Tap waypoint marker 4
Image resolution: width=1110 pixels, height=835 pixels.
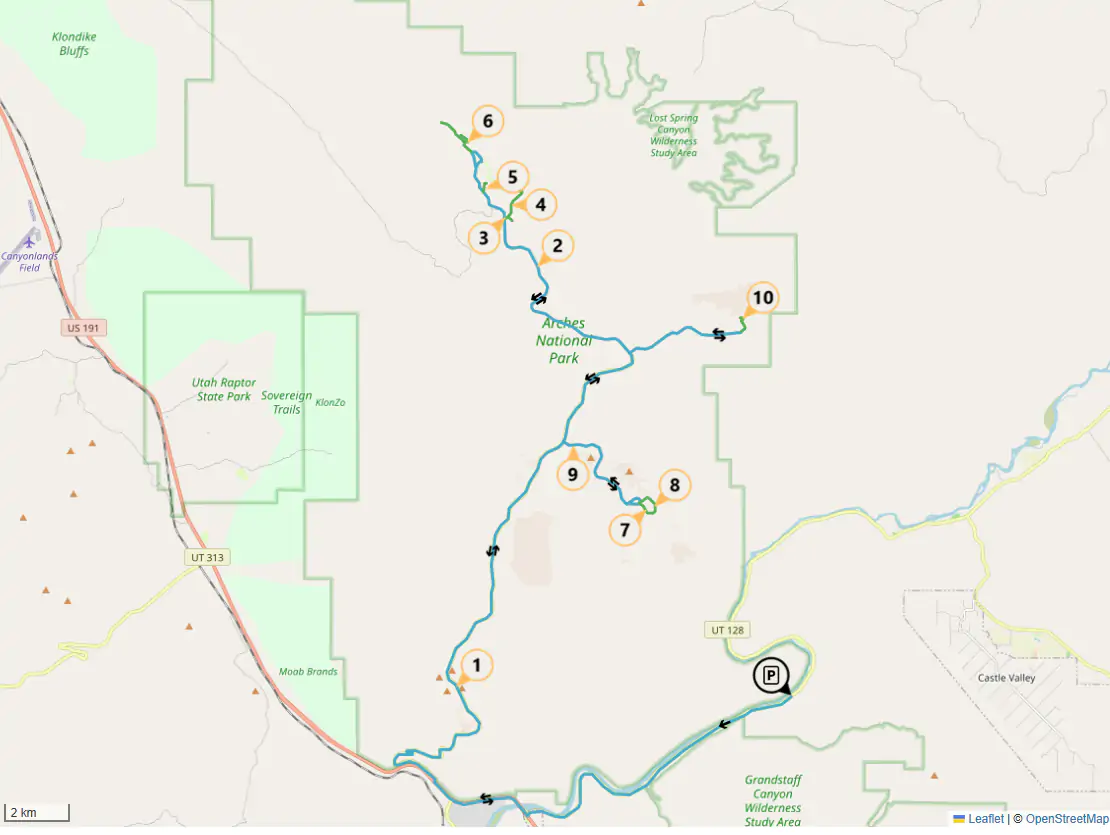540,206
